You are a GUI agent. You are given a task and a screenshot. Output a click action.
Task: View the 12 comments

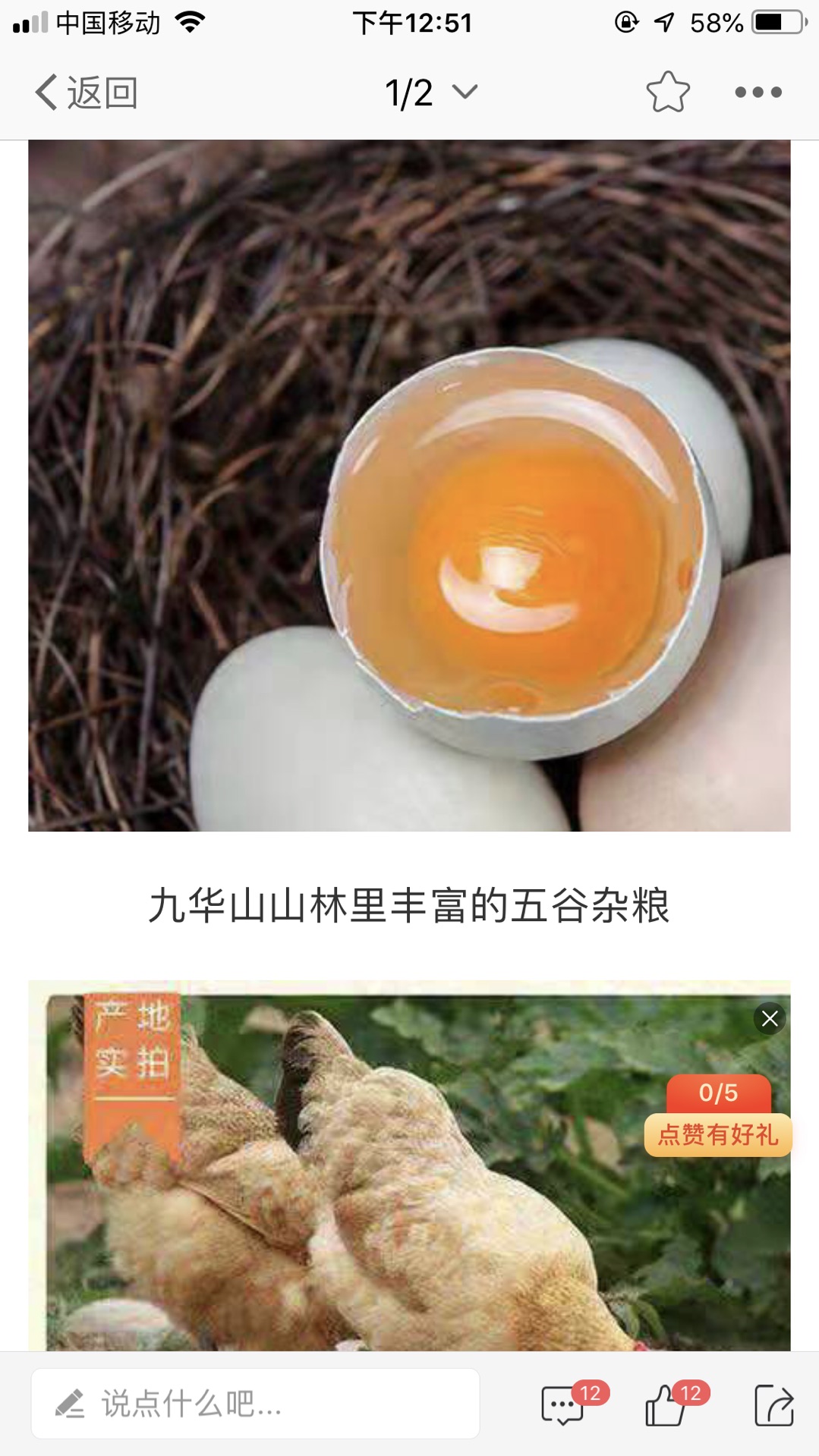coord(563,1405)
